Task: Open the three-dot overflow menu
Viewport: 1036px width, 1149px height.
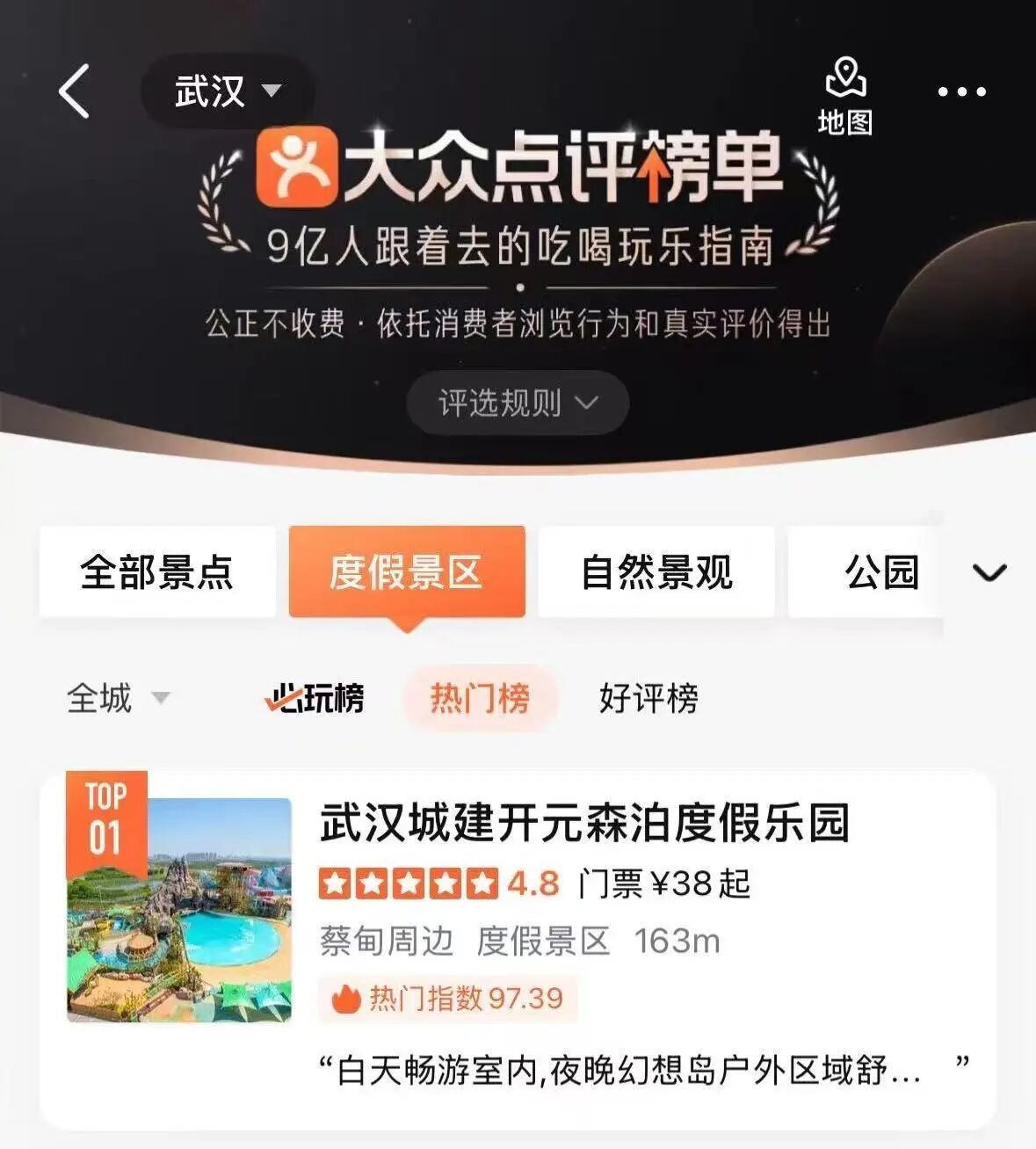Action: (961, 91)
